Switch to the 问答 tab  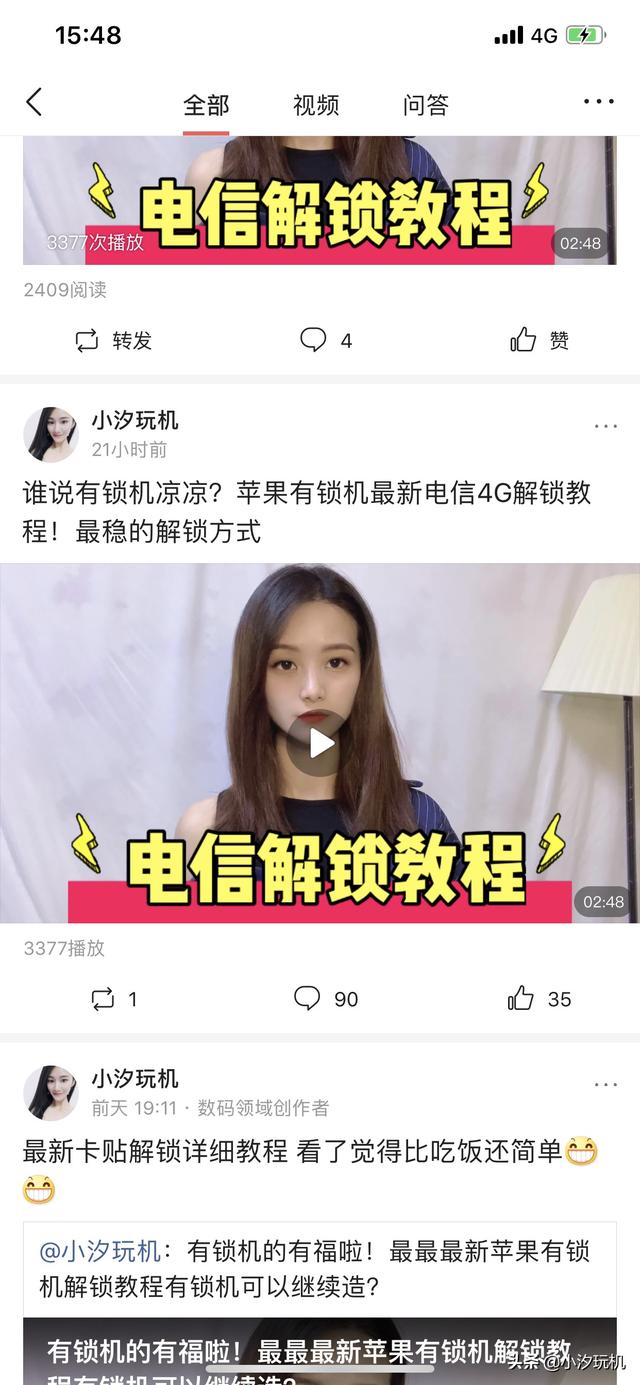point(426,105)
